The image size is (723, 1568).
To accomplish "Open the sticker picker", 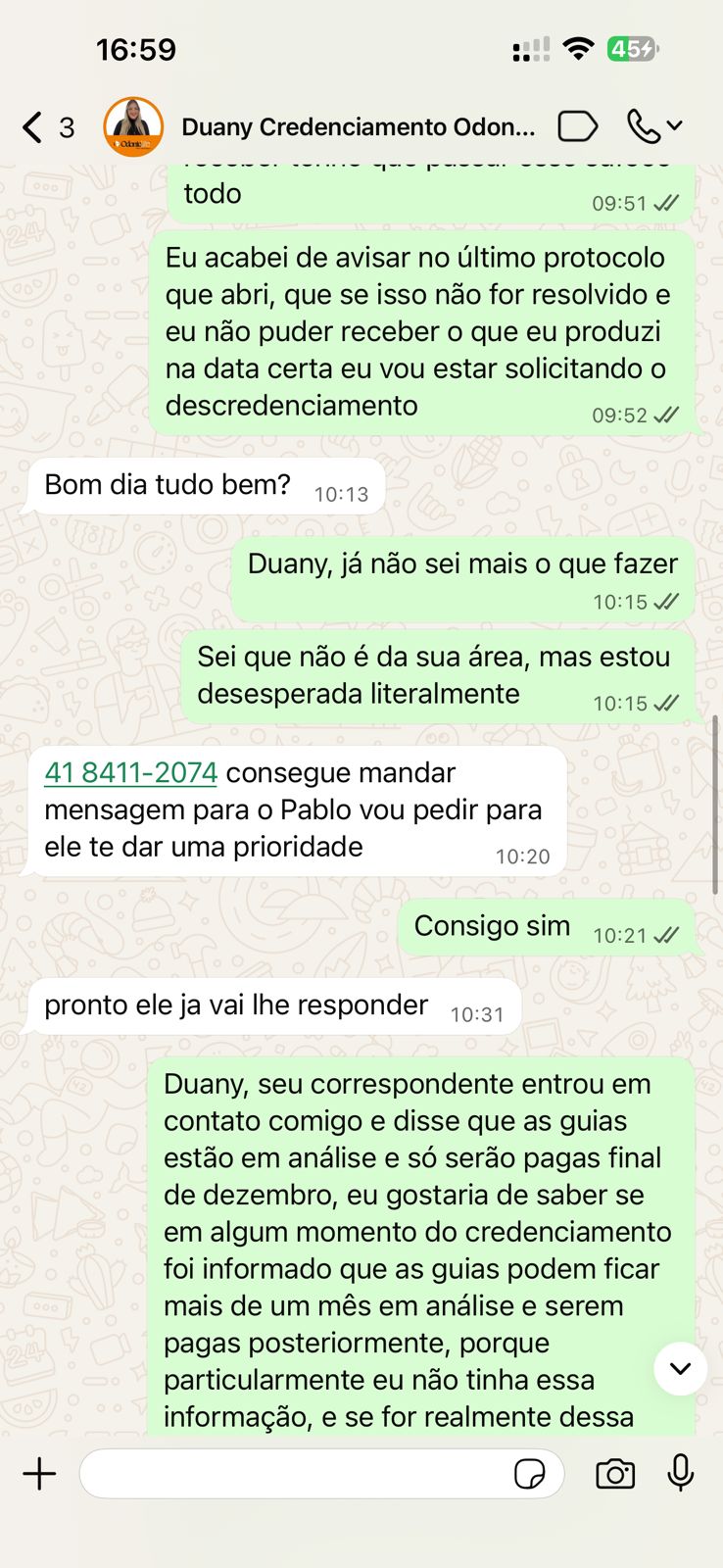I will [x=530, y=1474].
